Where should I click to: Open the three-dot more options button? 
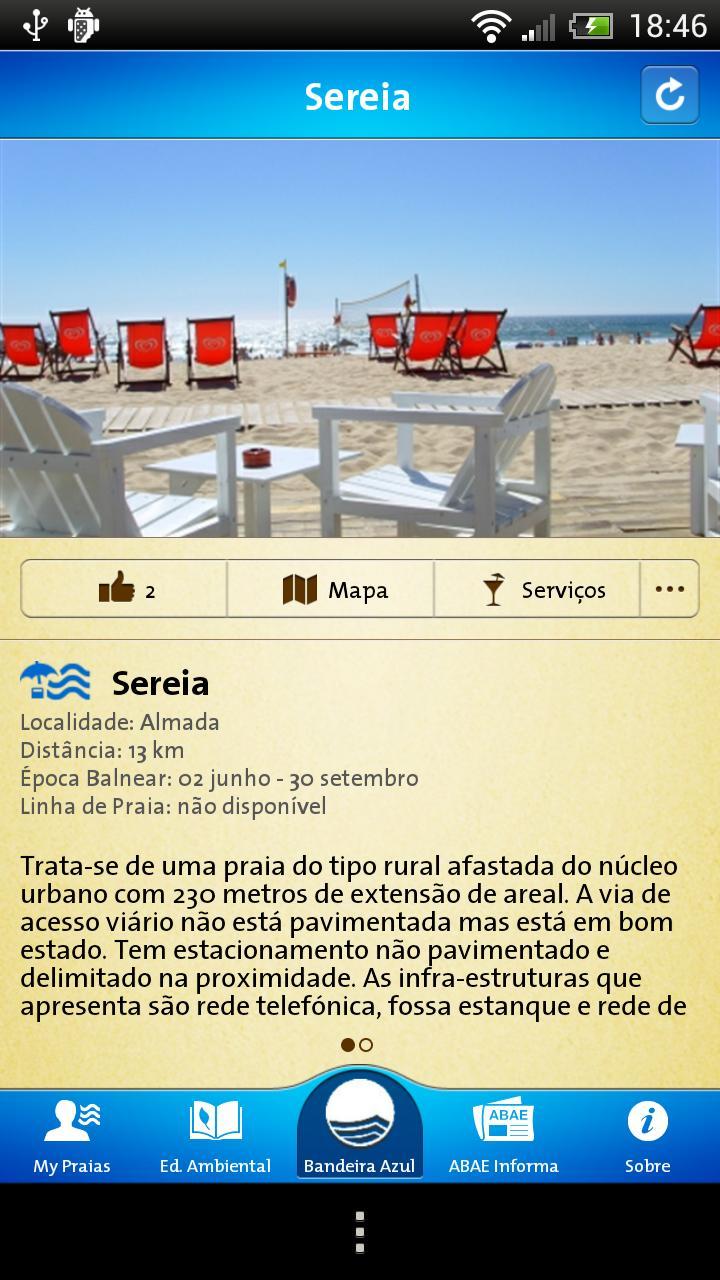pyautogui.click(x=669, y=590)
